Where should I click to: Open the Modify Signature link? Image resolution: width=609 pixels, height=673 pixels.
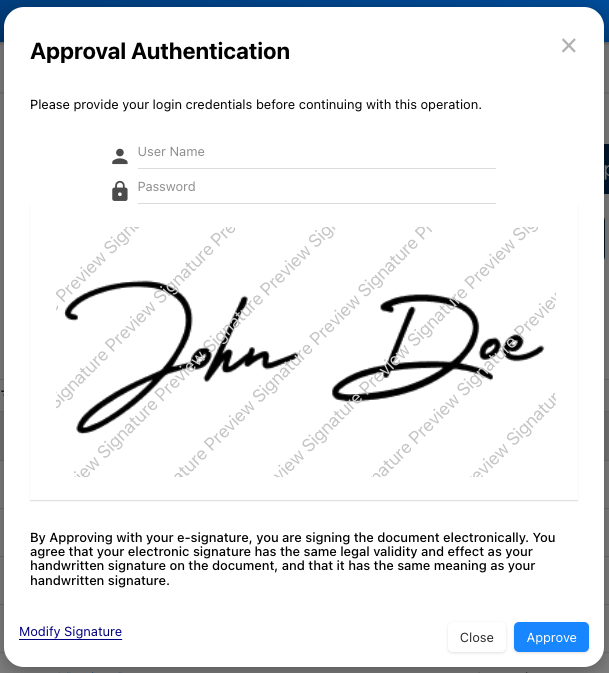(70, 632)
